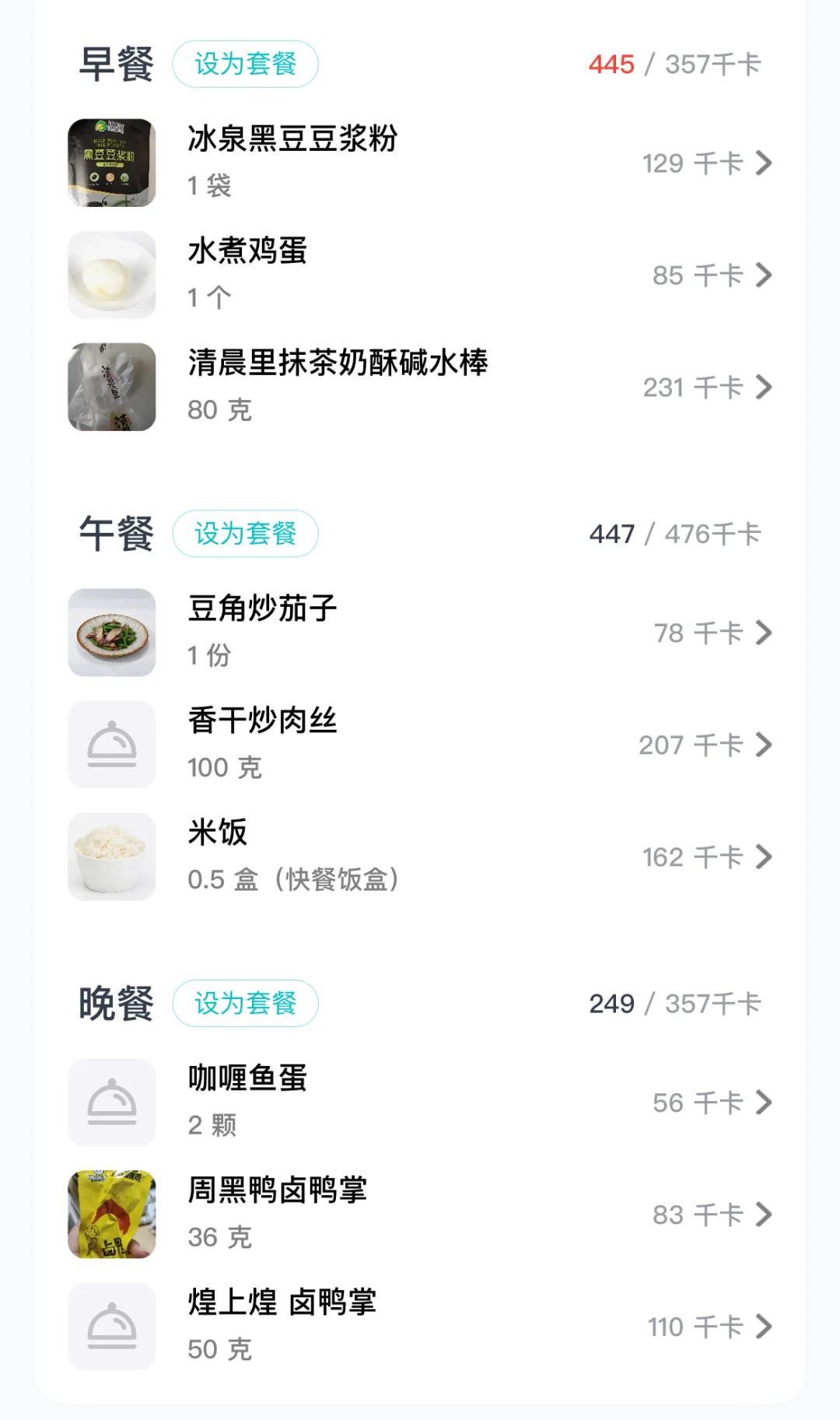Tap 设为套餐 next to 早餐
The height and width of the screenshot is (1420, 840).
[245, 64]
